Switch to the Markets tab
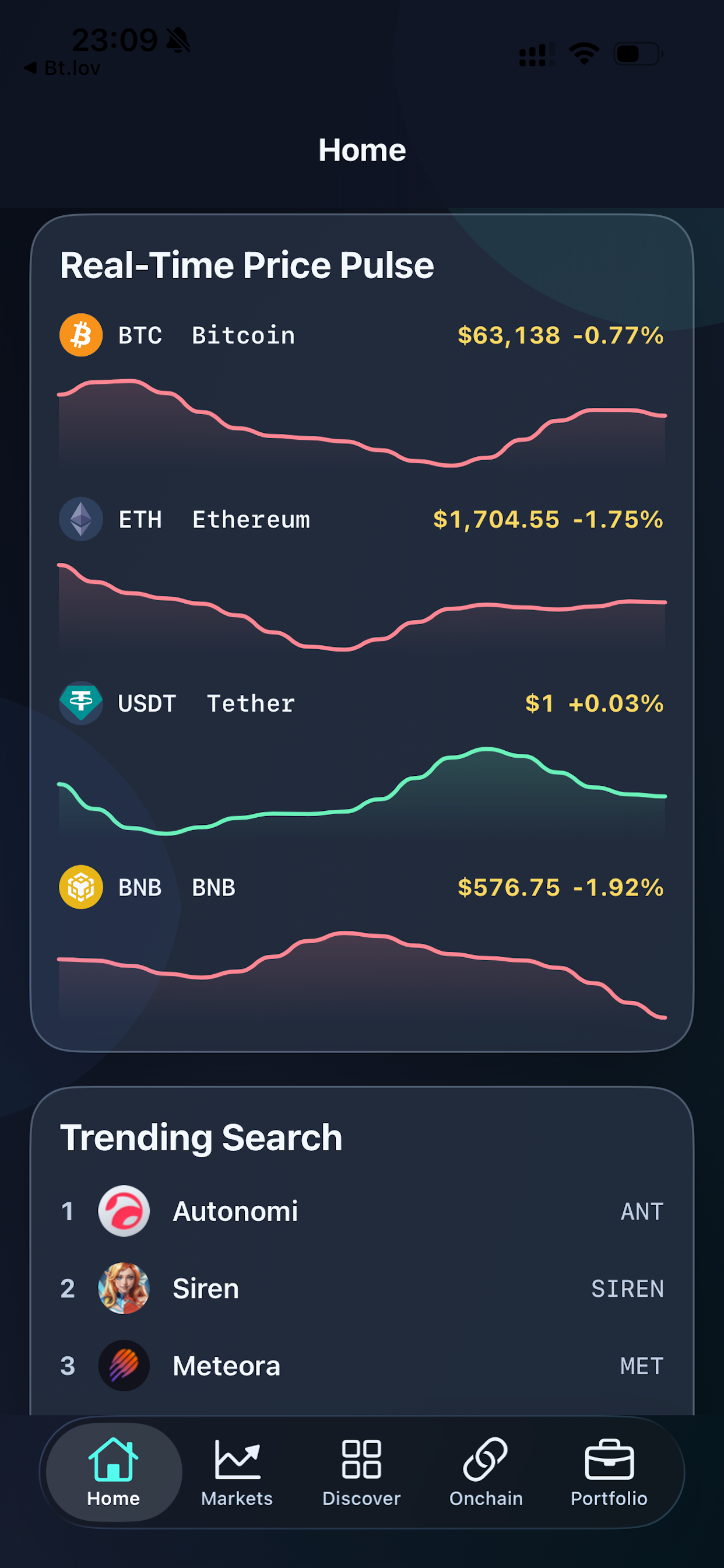The height and width of the screenshot is (1568, 724). (237, 1472)
